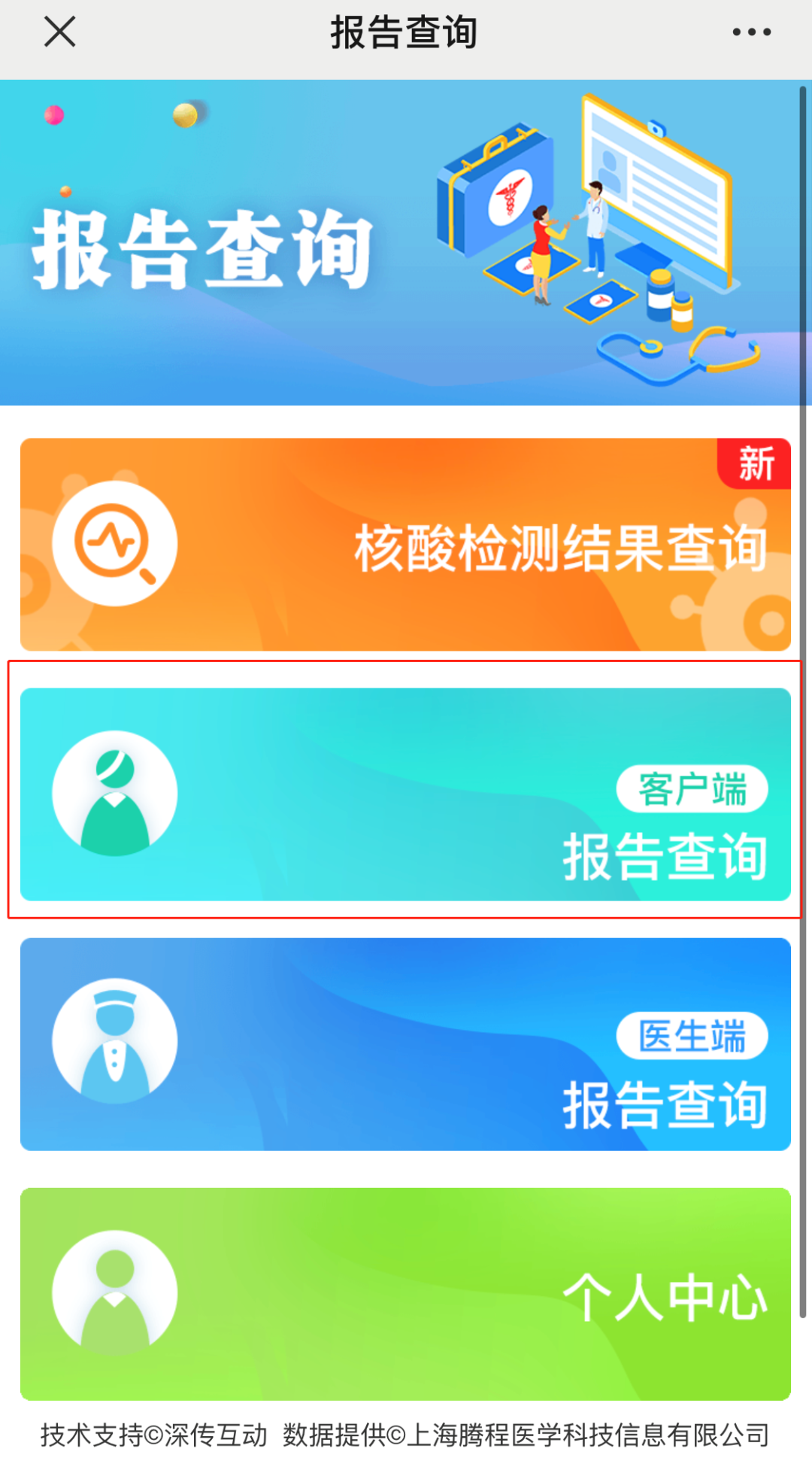Open 医生端 报告查询 card
This screenshot has height=1476, width=812.
(405, 1044)
